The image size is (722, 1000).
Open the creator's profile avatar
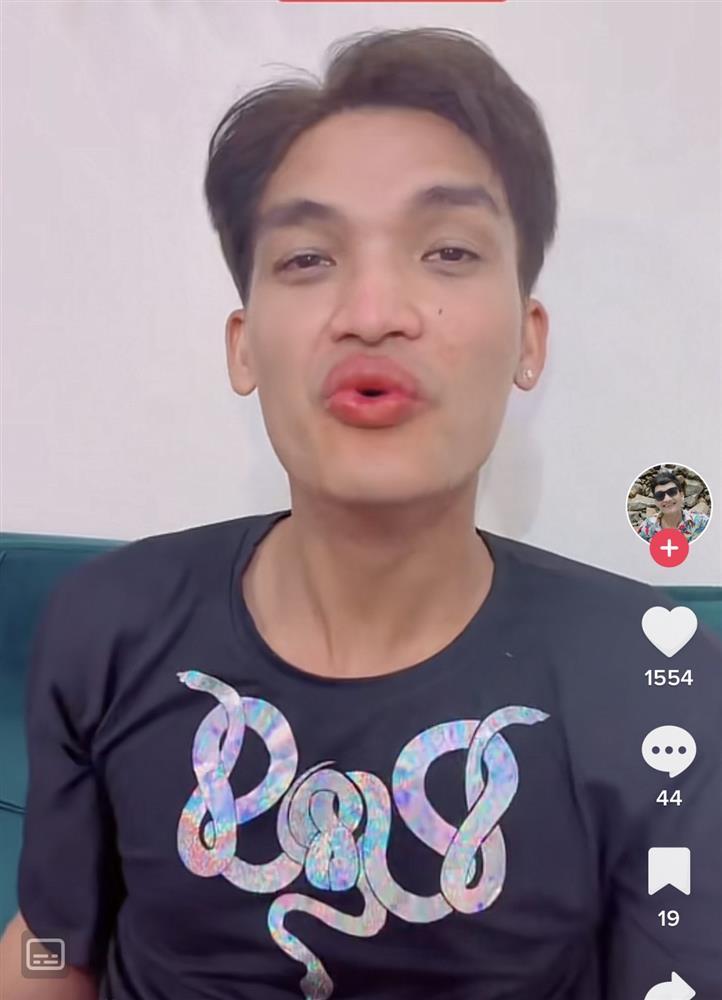click(x=668, y=504)
